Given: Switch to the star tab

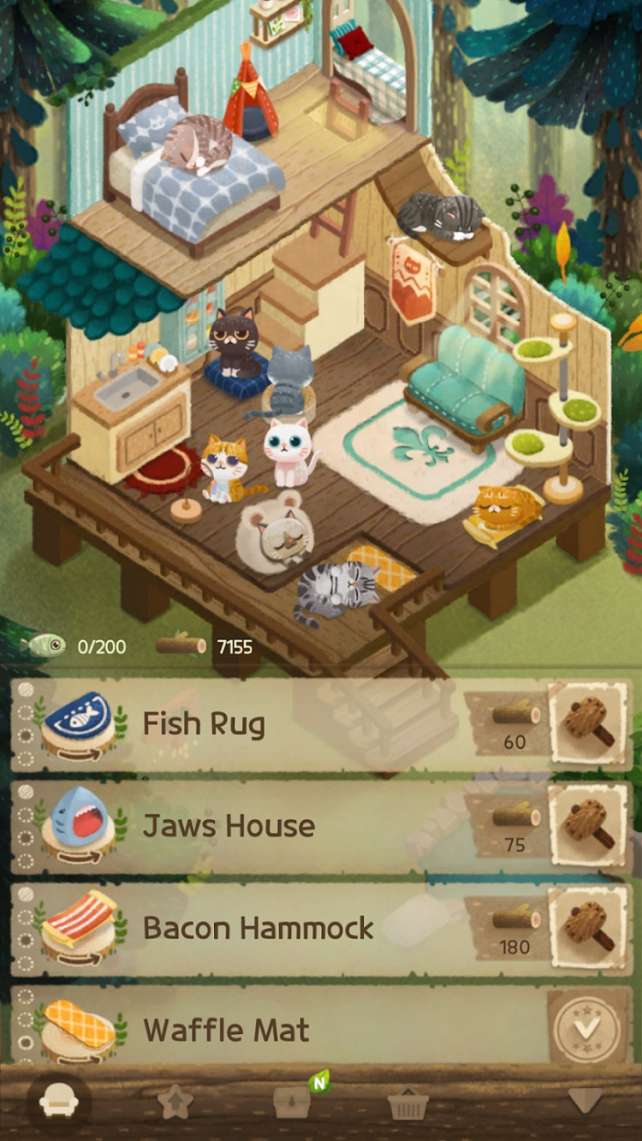Looking at the screenshot, I should [174, 1104].
